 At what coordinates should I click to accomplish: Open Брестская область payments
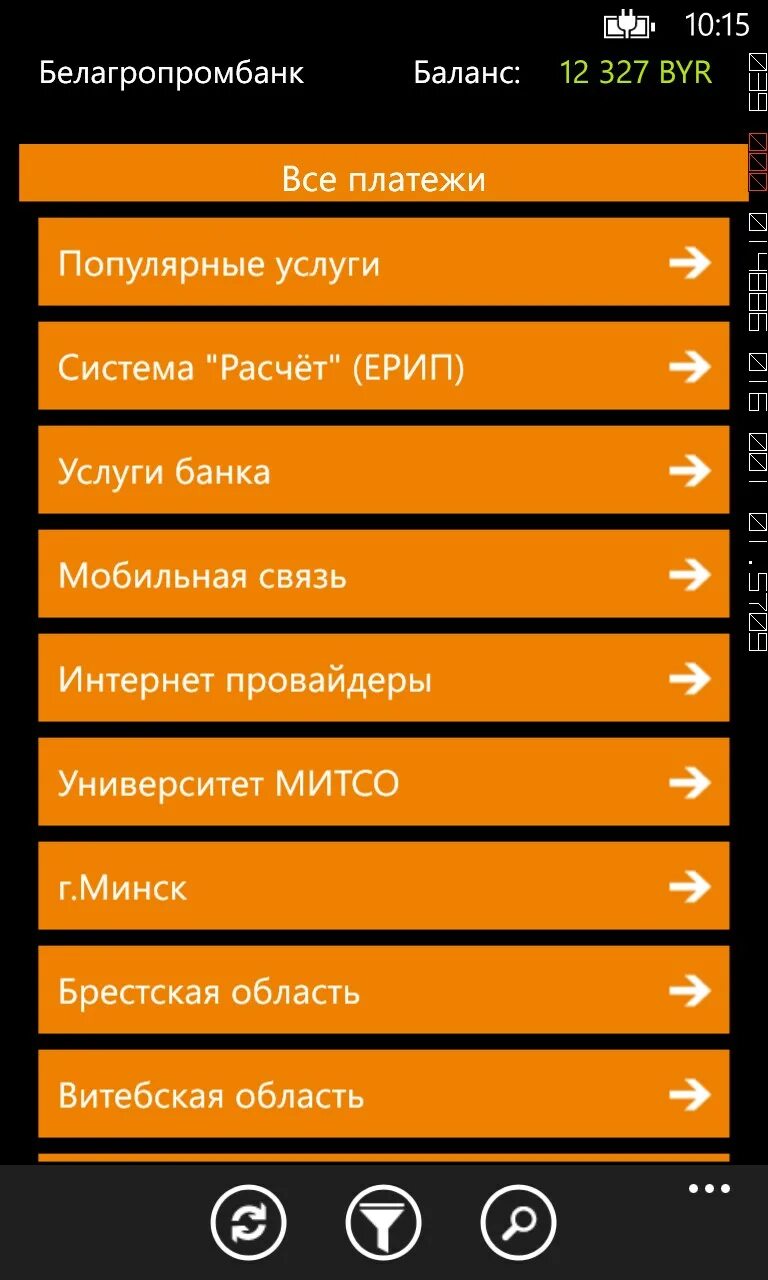pyautogui.click(x=384, y=990)
